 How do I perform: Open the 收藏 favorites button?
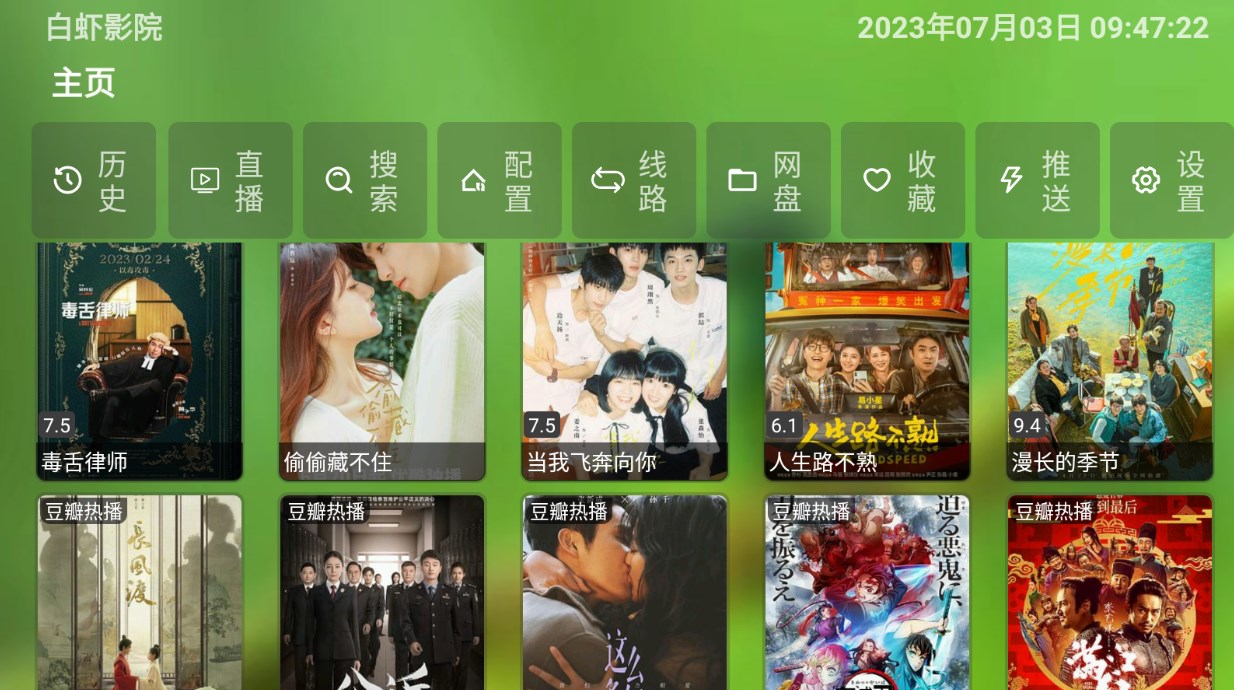click(x=903, y=181)
